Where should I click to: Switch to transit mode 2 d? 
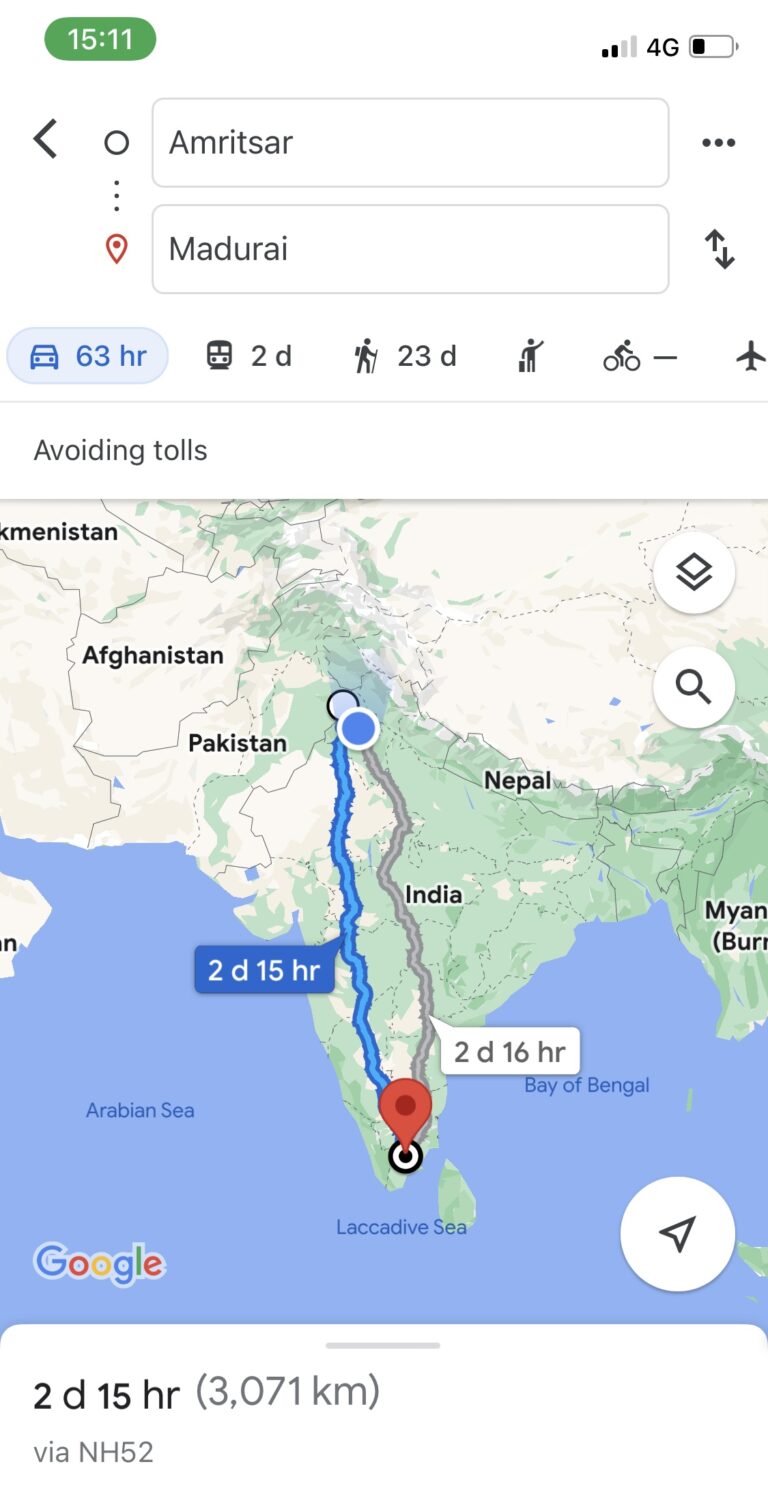tap(249, 356)
